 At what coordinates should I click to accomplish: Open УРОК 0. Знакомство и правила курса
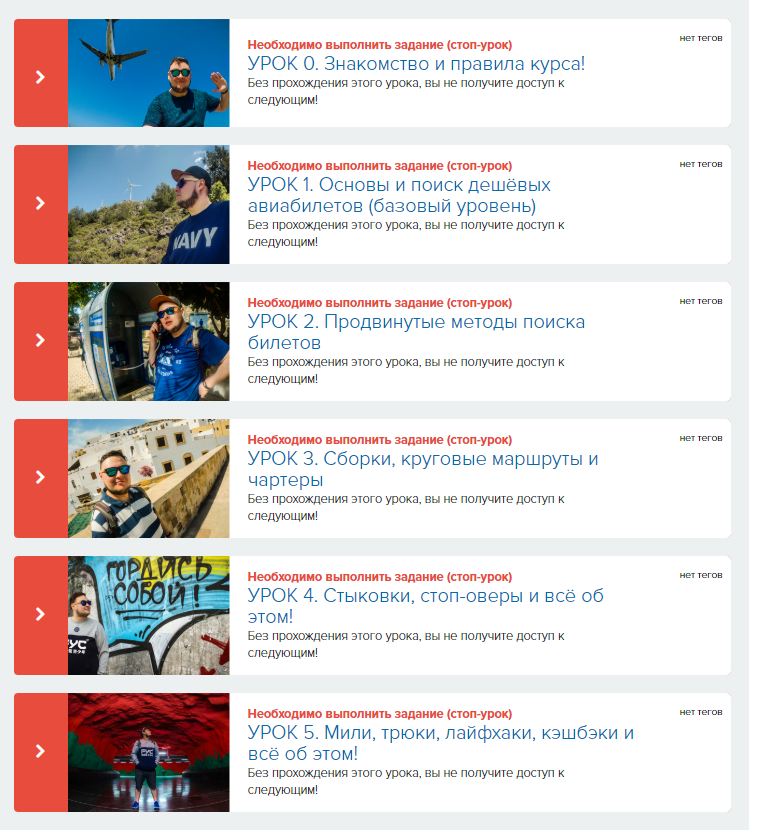tap(416, 64)
